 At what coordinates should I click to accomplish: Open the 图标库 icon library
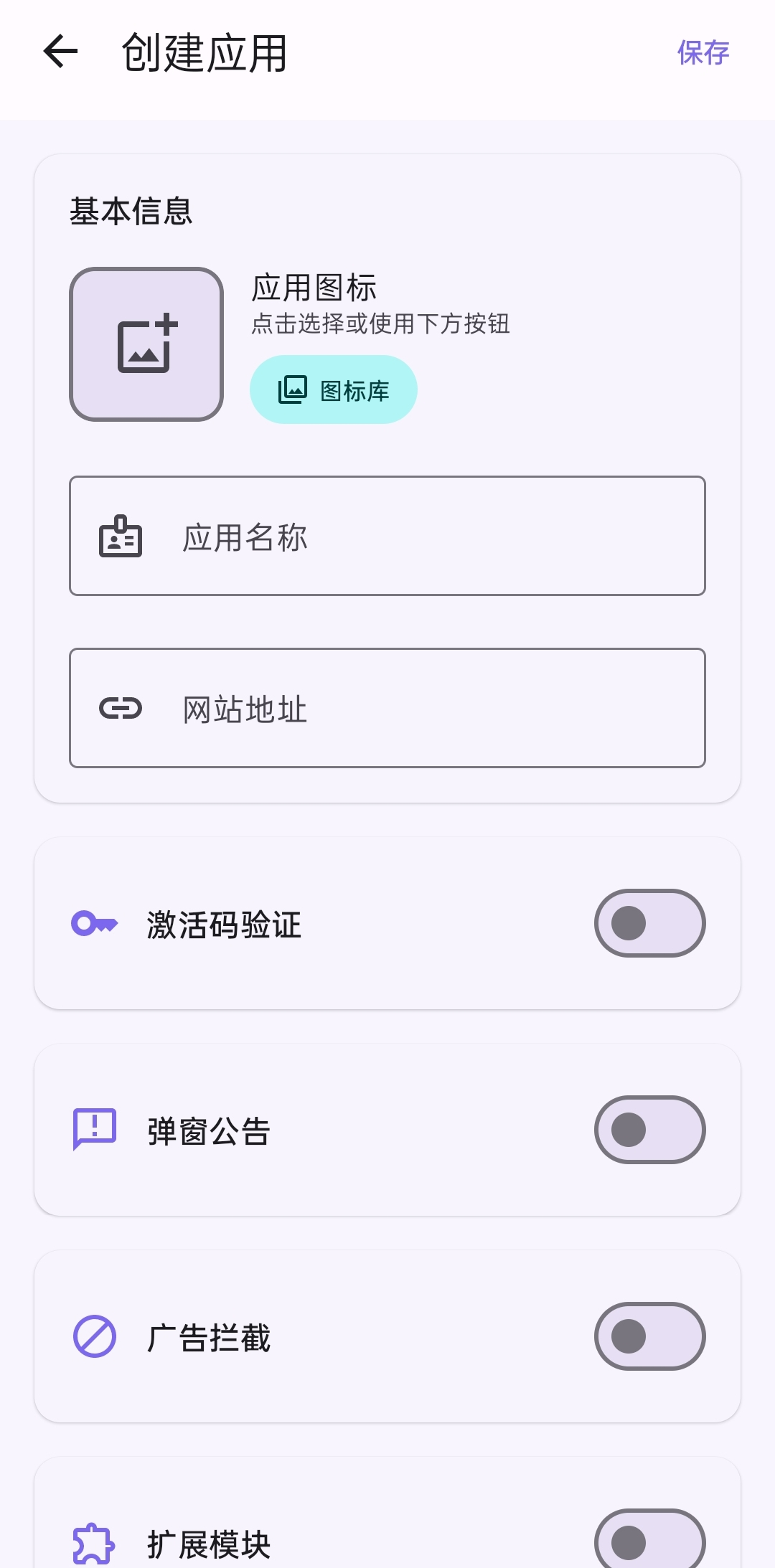tap(334, 389)
